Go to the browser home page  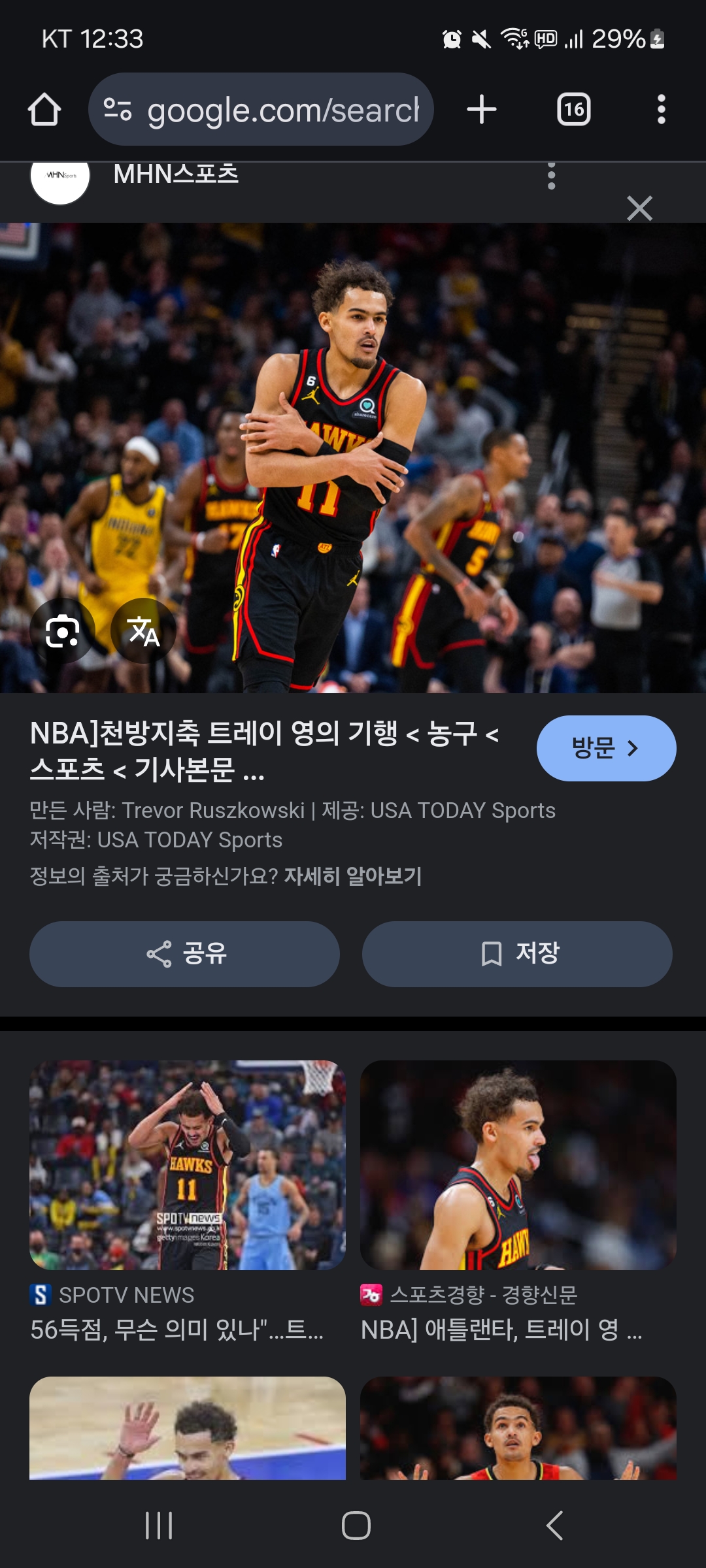pyautogui.click(x=44, y=110)
